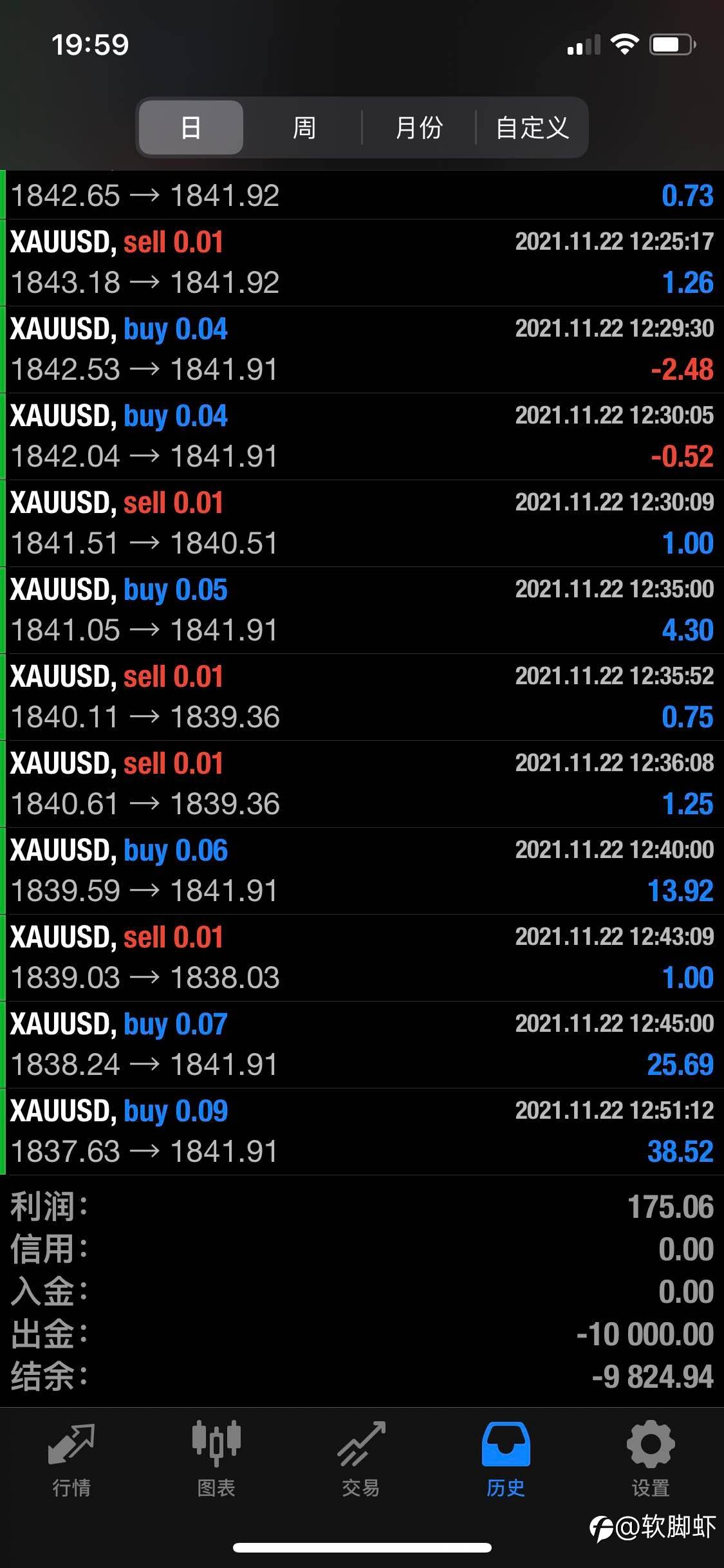
Task: Switch to the 周 (week) period
Action: click(304, 127)
